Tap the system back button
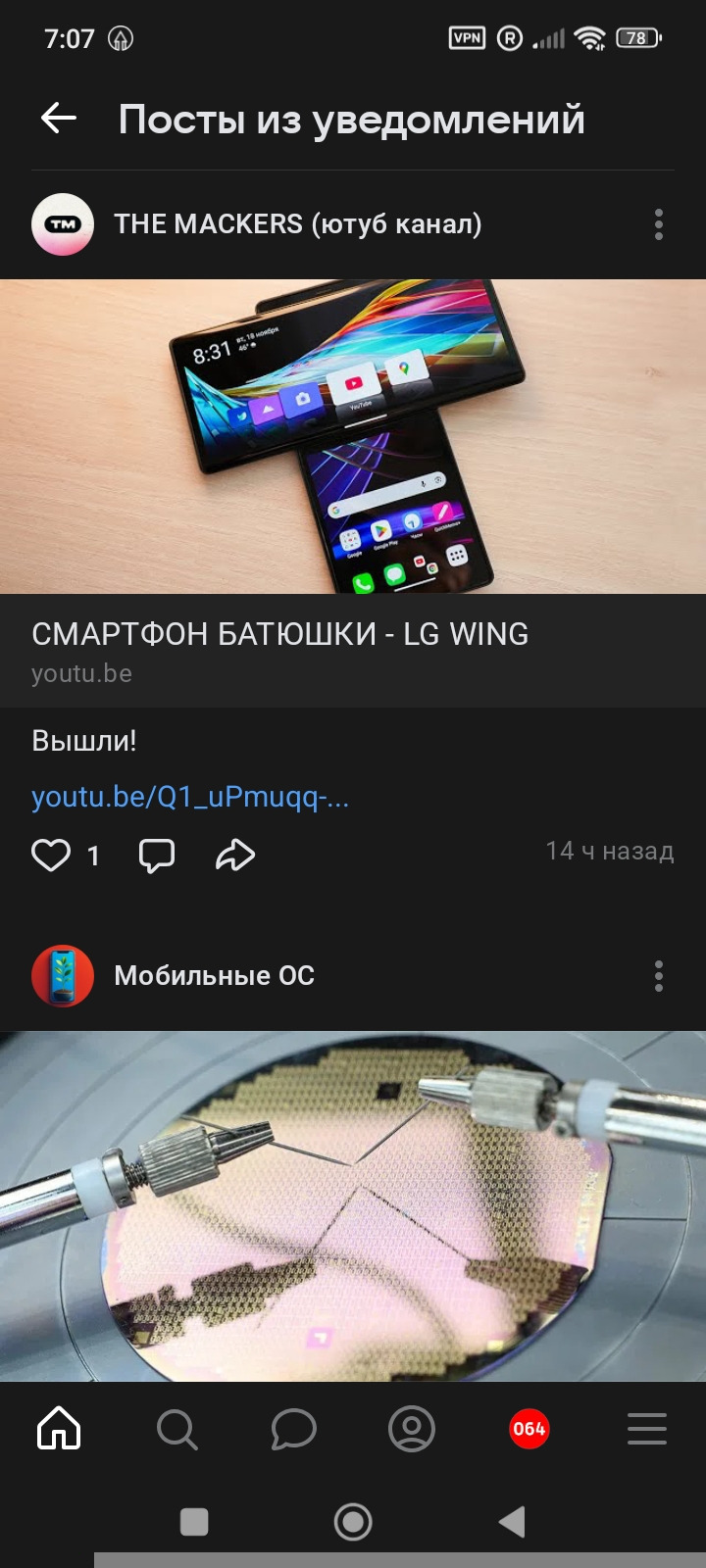The width and height of the screenshot is (706, 1568). point(513,1522)
